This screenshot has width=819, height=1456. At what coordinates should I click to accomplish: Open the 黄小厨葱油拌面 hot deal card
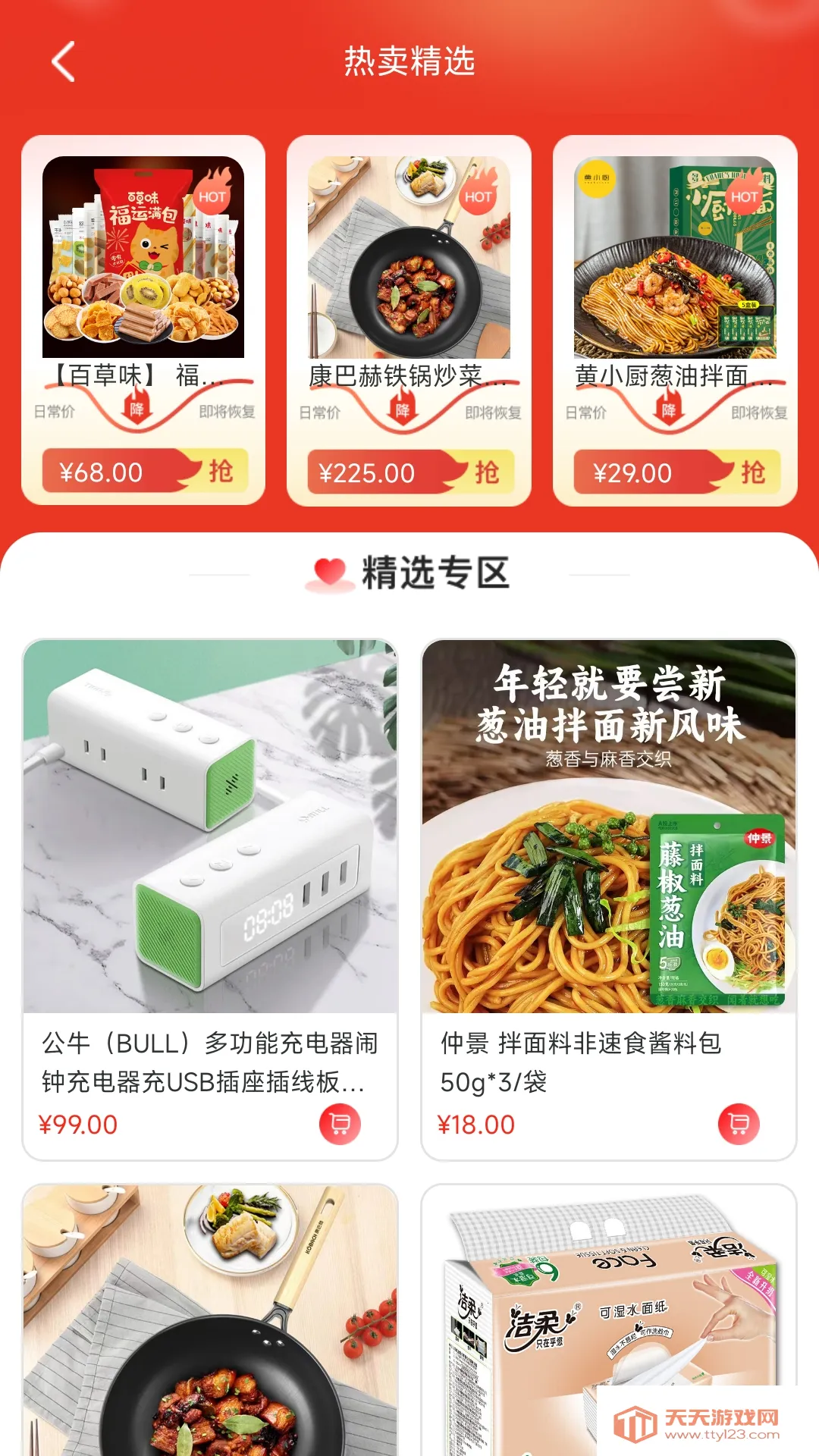[x=675, y=258]
